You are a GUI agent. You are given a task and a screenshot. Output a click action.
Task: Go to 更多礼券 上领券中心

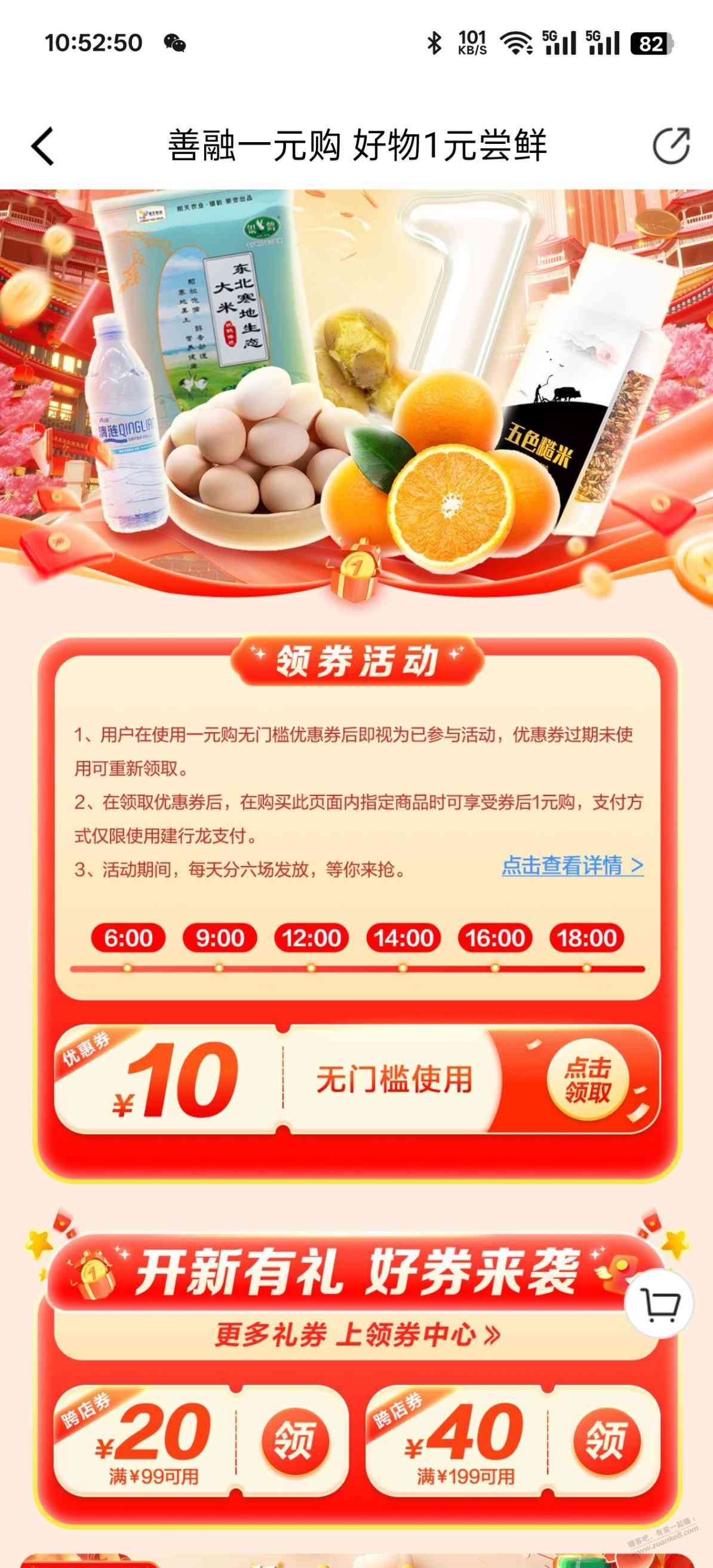coord(357,1335)
